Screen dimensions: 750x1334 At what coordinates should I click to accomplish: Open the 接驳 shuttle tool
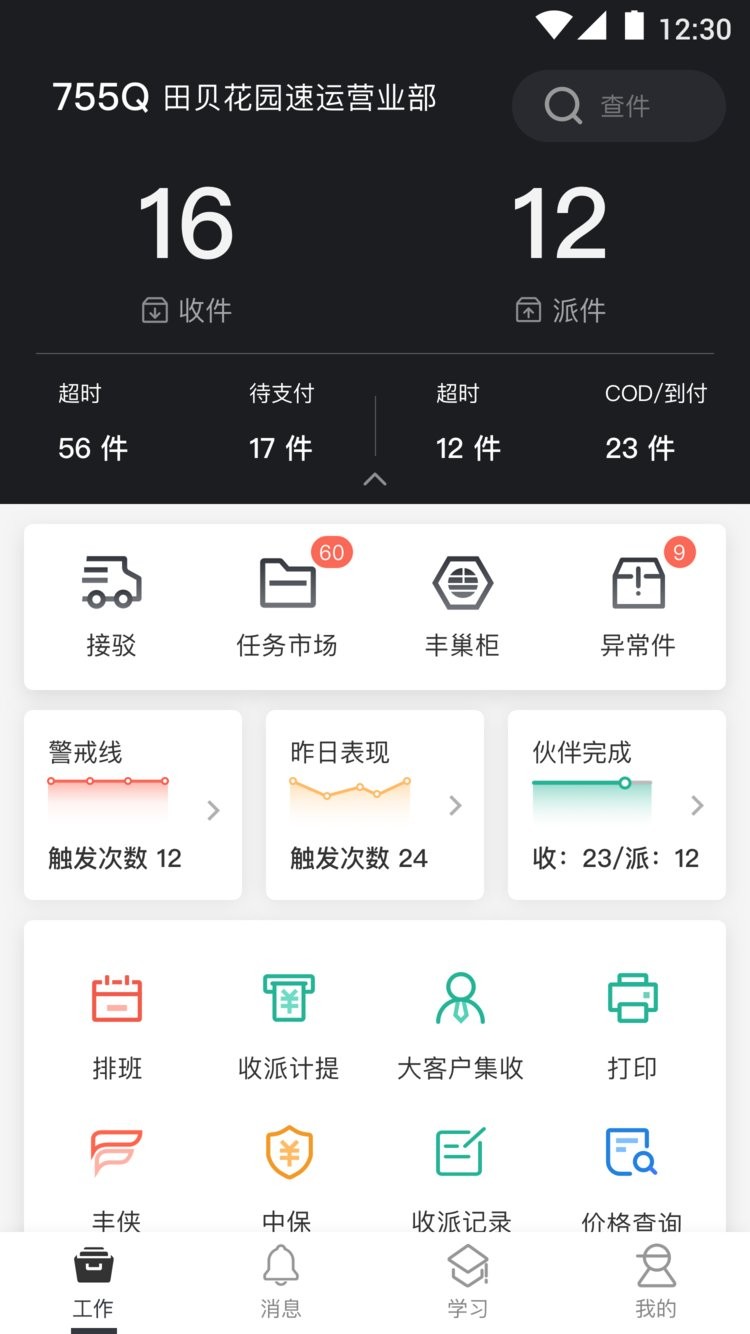pyautogui.click(x=110, y=600)
